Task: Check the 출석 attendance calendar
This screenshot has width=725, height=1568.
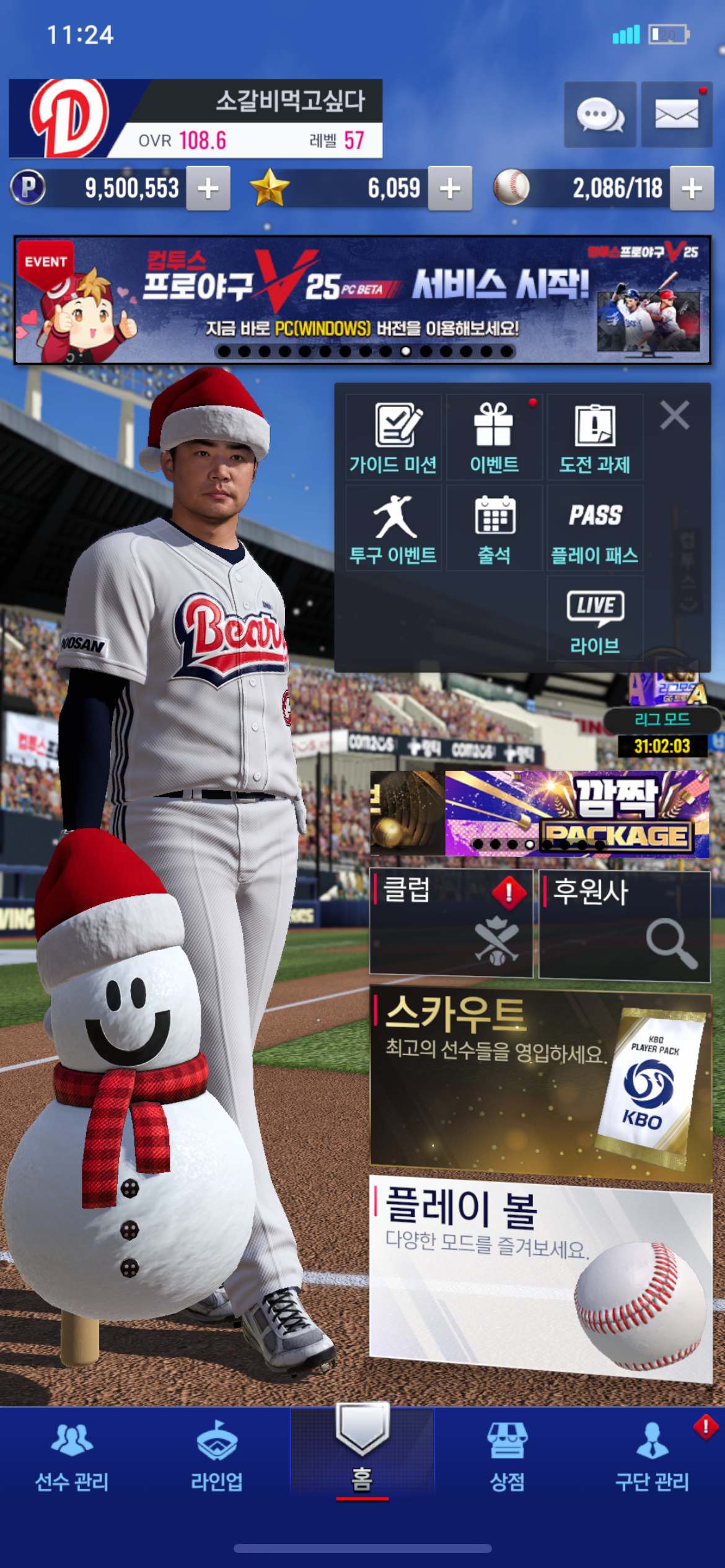Action: coord(494,528)
